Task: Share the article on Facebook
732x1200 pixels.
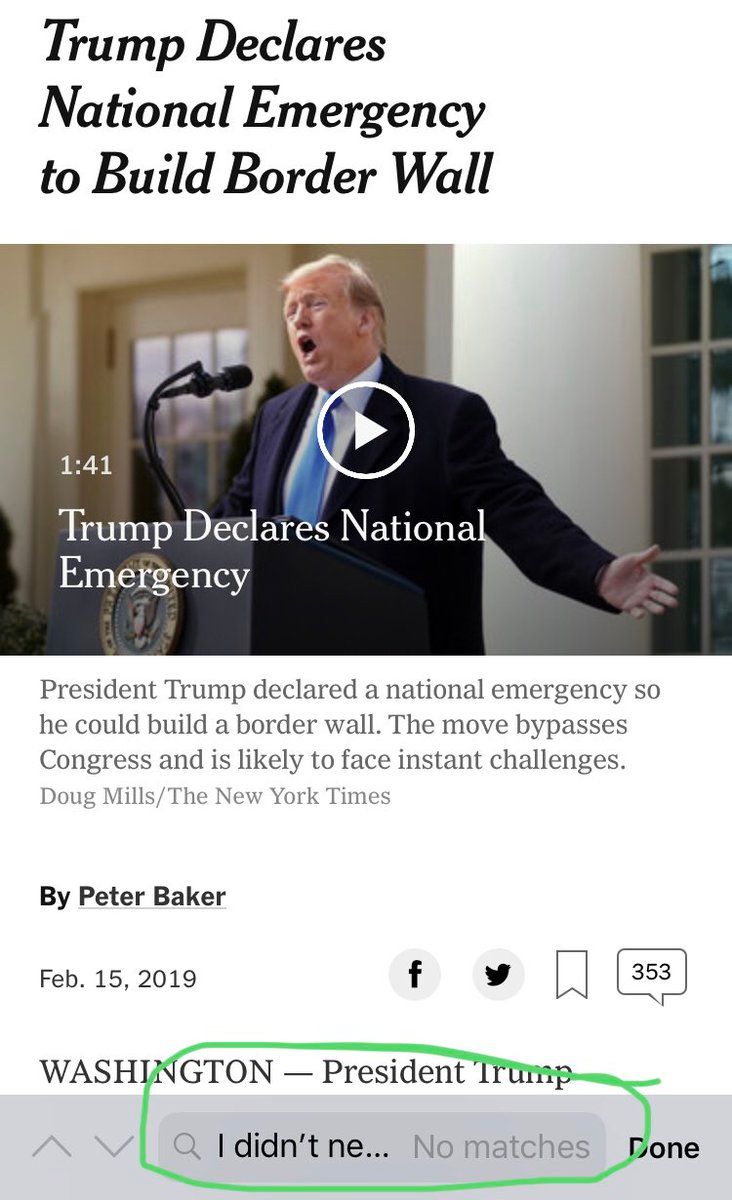Action: coord(414,974)
